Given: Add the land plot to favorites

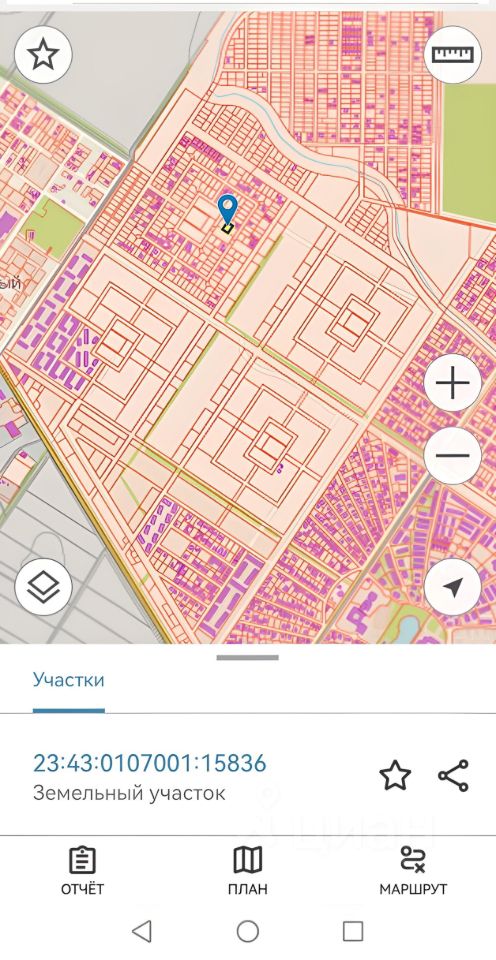Looking at the screenshot, I should click(395, 775).
